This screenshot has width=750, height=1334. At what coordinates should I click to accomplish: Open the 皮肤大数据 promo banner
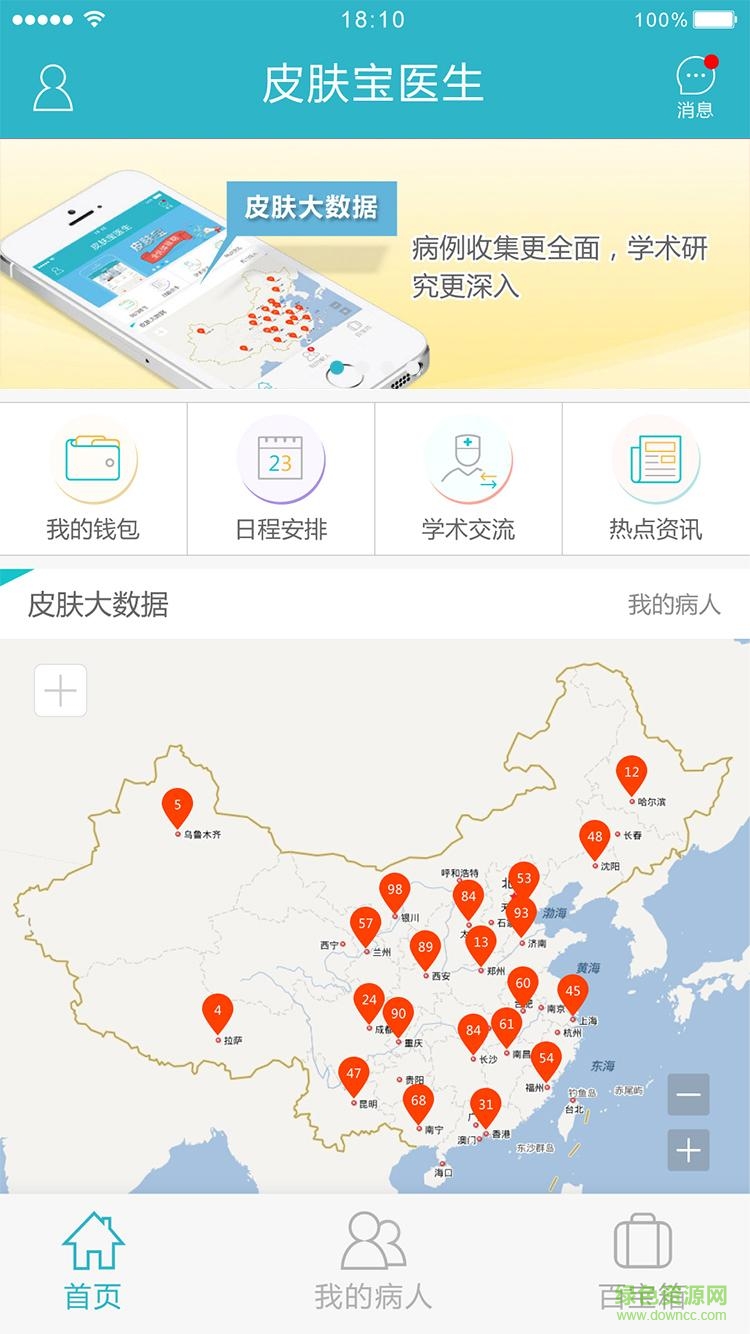click(375, 264)
